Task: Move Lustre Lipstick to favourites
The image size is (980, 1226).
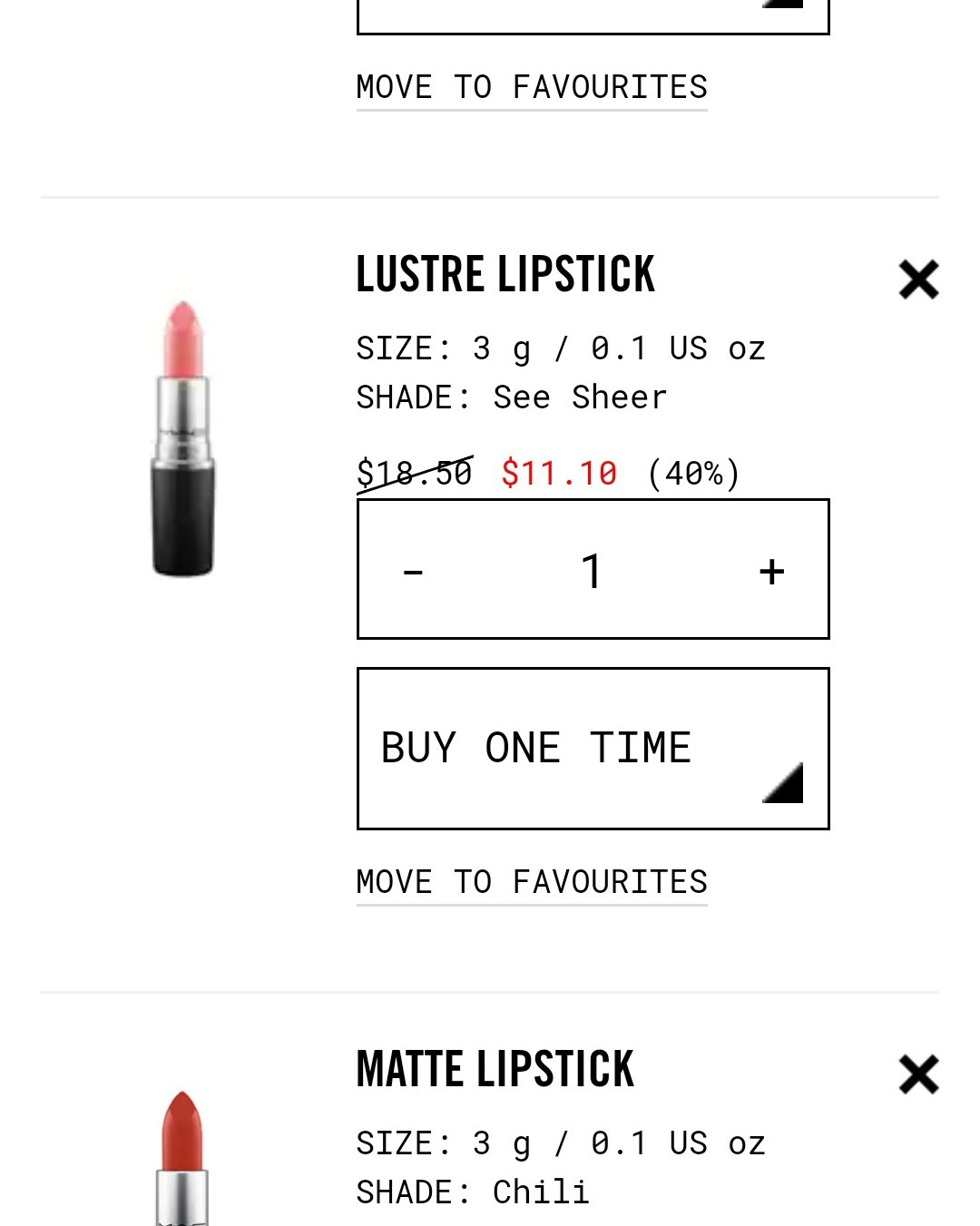Action: (532, 881)
